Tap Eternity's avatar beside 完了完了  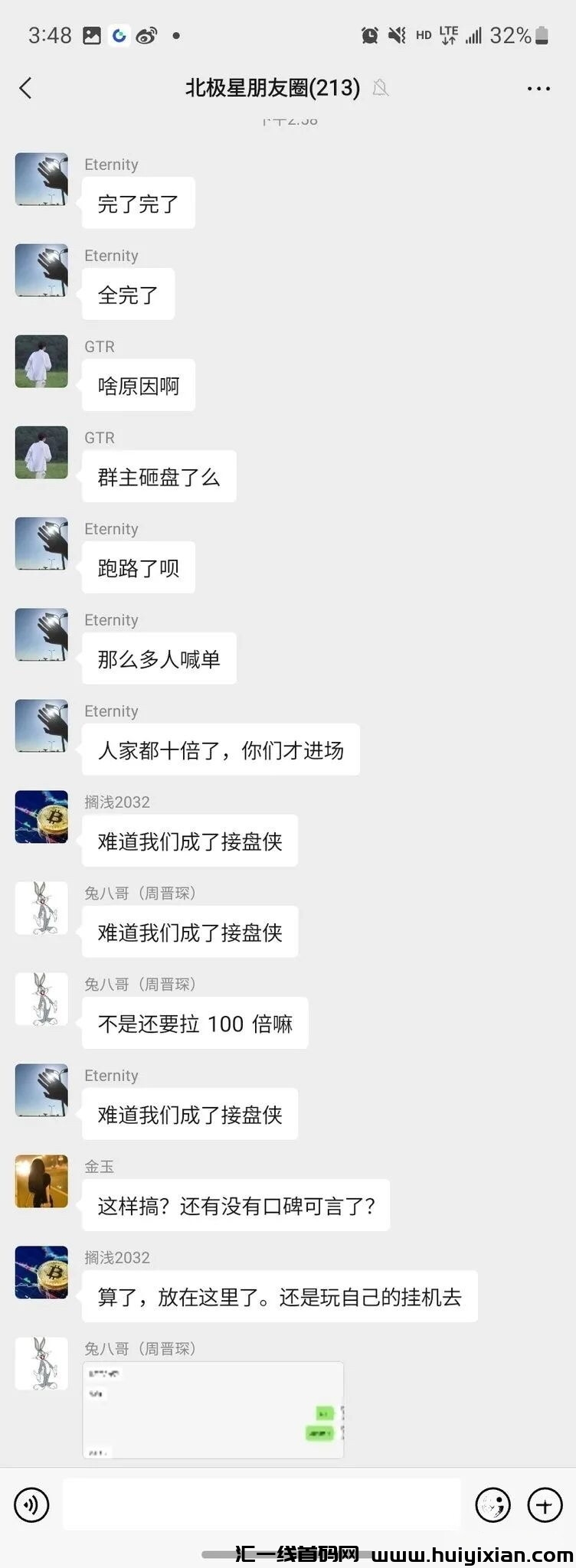pos(41,179)
